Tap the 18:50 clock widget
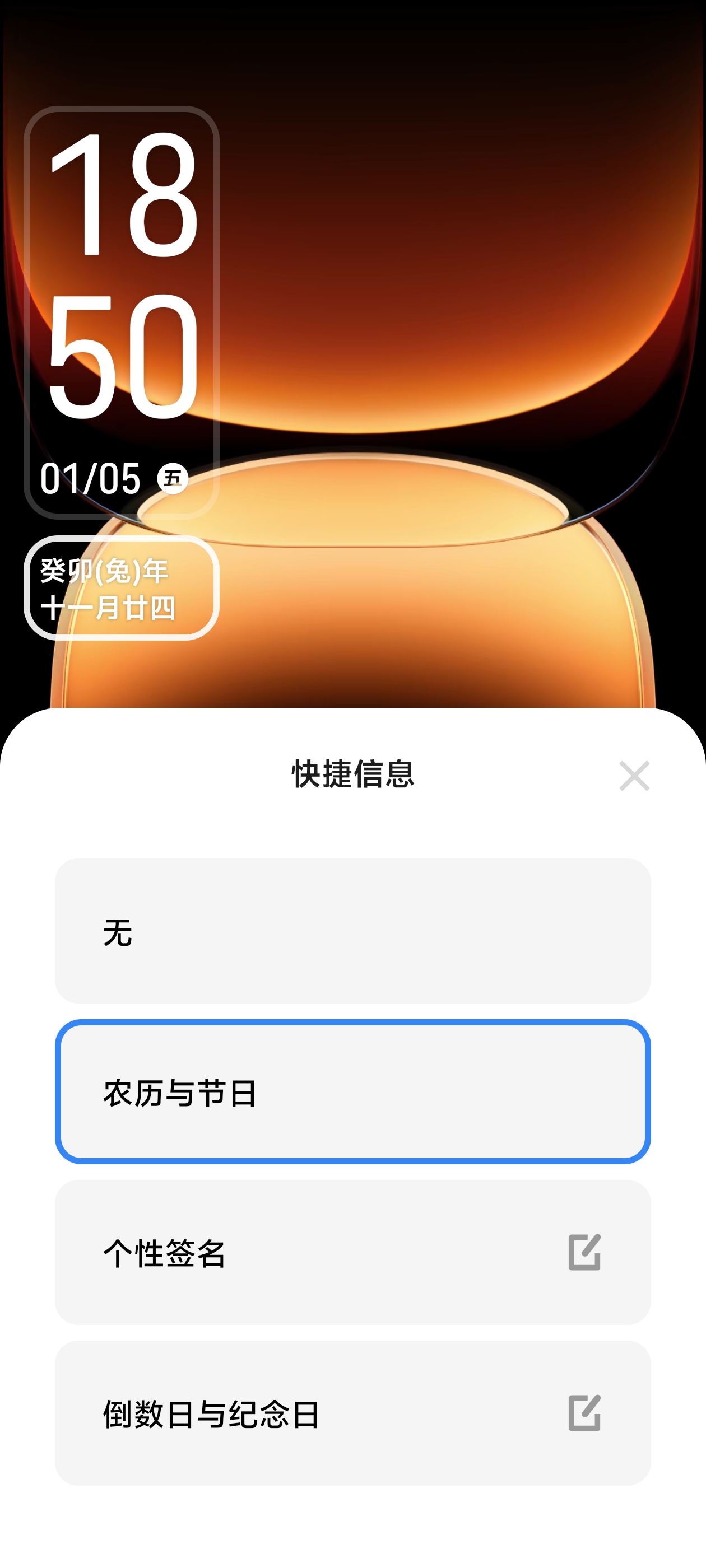706x1568 pixels. coord(122,312)
